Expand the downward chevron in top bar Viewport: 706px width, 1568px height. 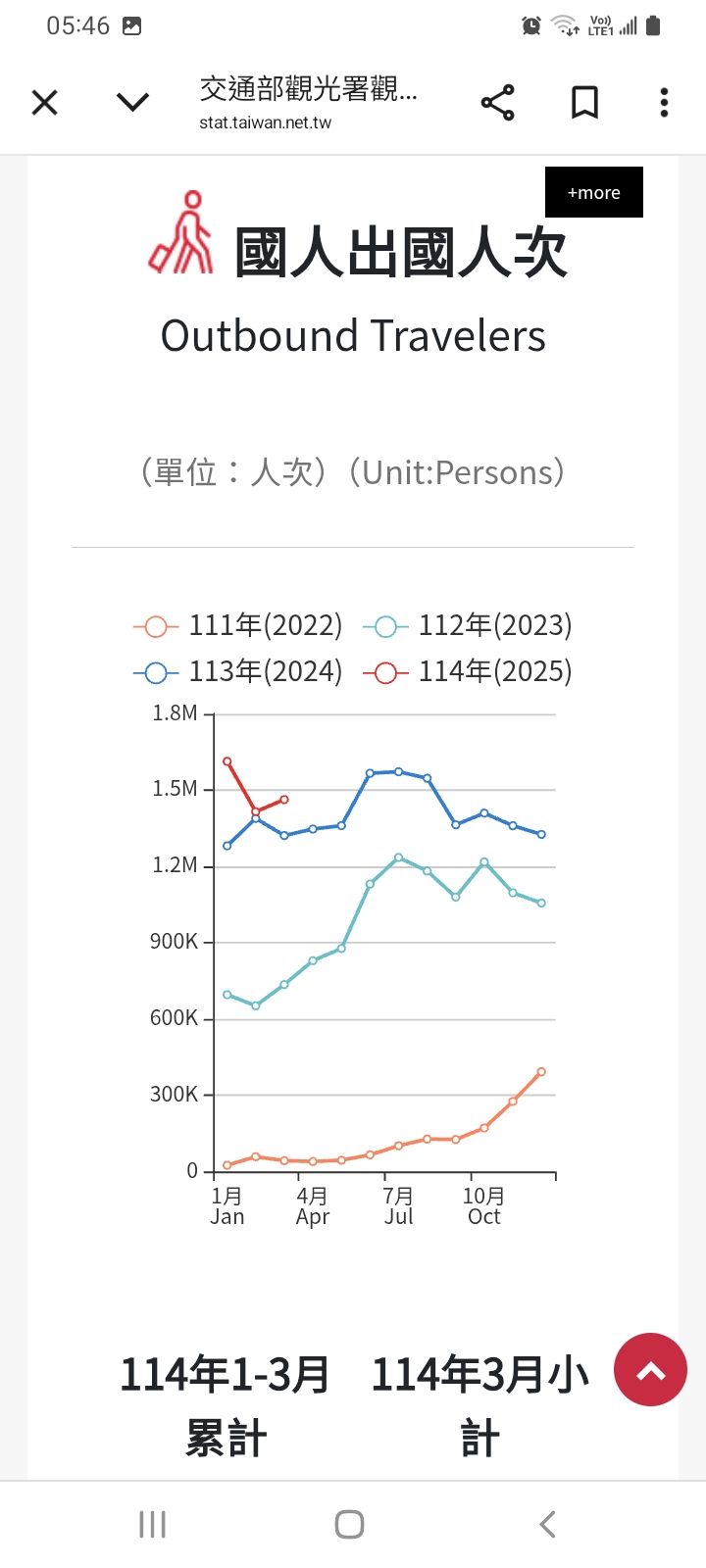coord(132,102)
